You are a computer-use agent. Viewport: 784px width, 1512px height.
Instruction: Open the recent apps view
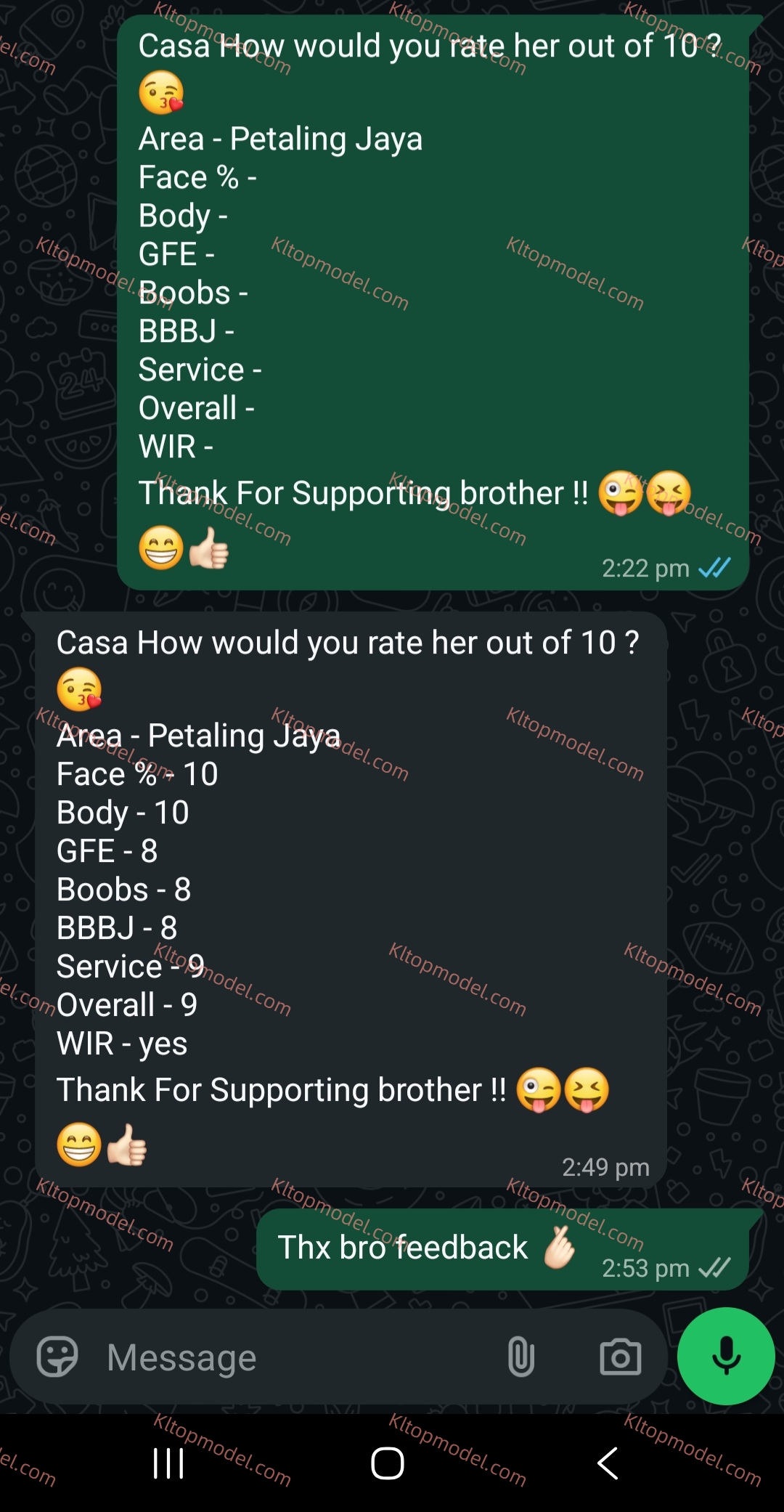coord(168,1463)
